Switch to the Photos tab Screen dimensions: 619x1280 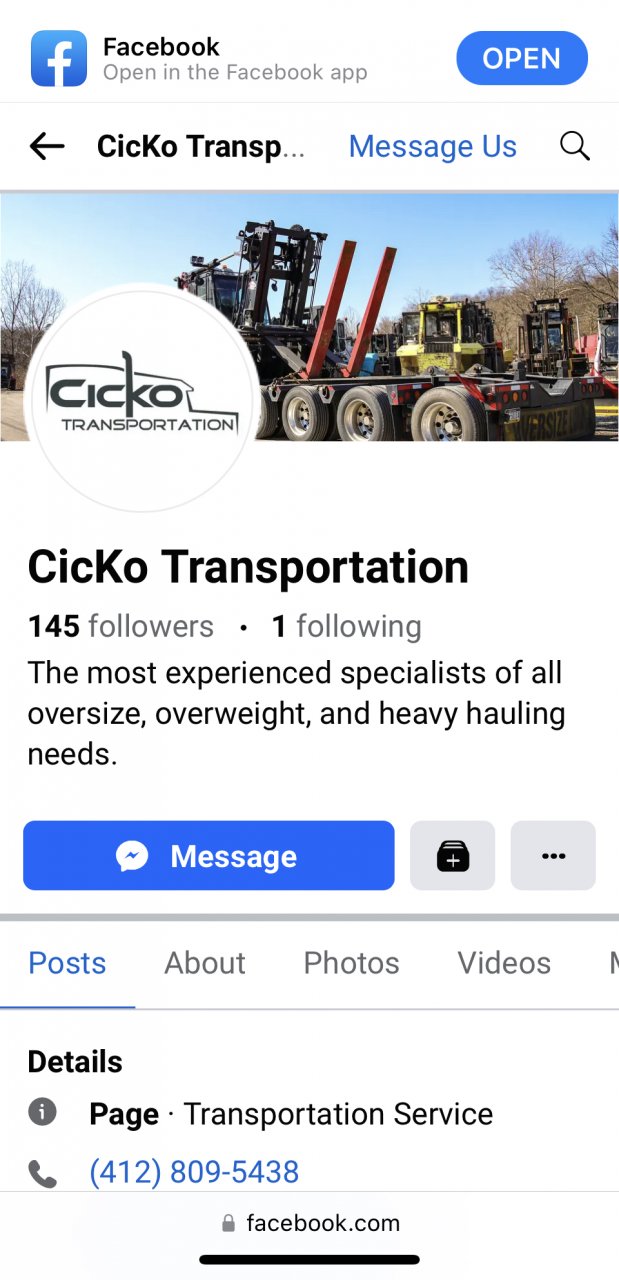(x=351, y=963)
